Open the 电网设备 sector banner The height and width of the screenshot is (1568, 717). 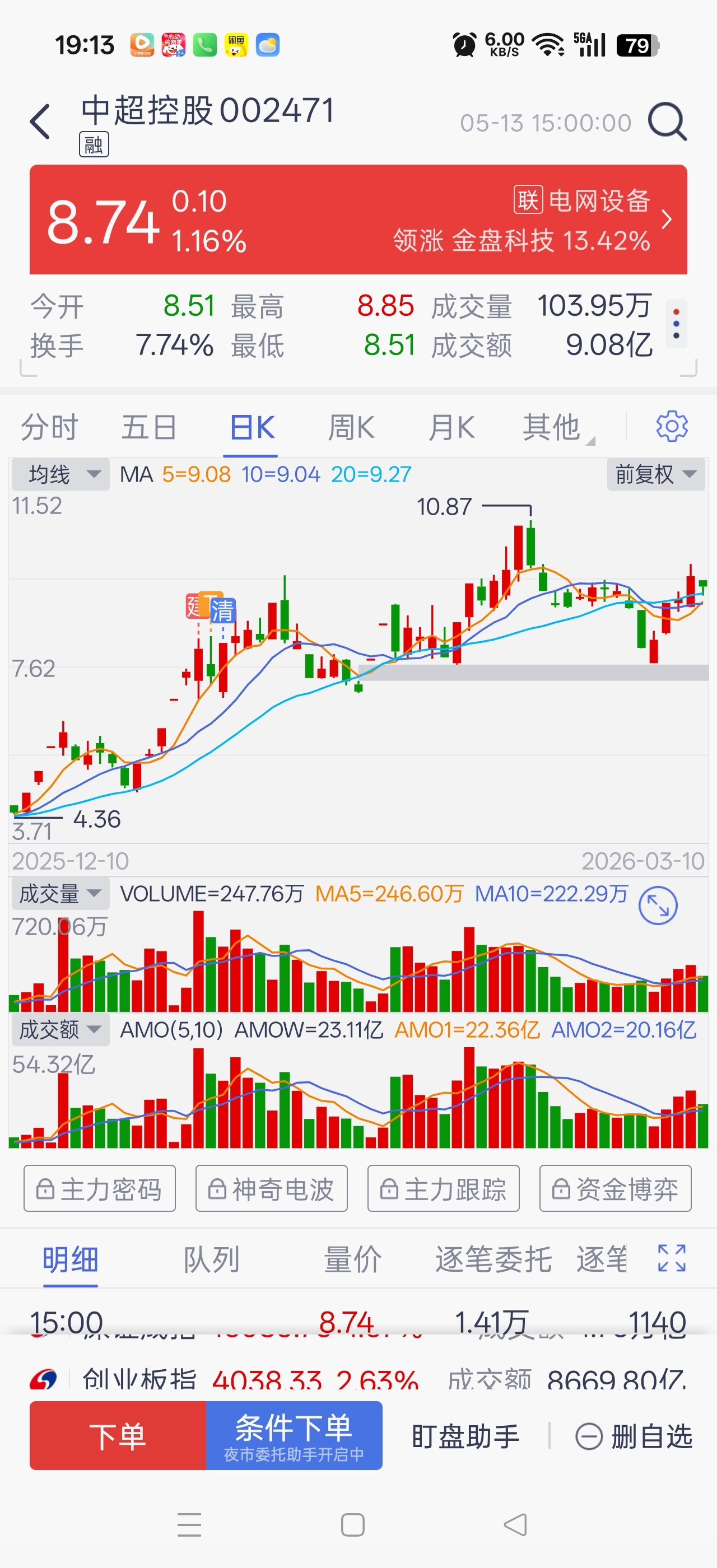click(358, 219)
